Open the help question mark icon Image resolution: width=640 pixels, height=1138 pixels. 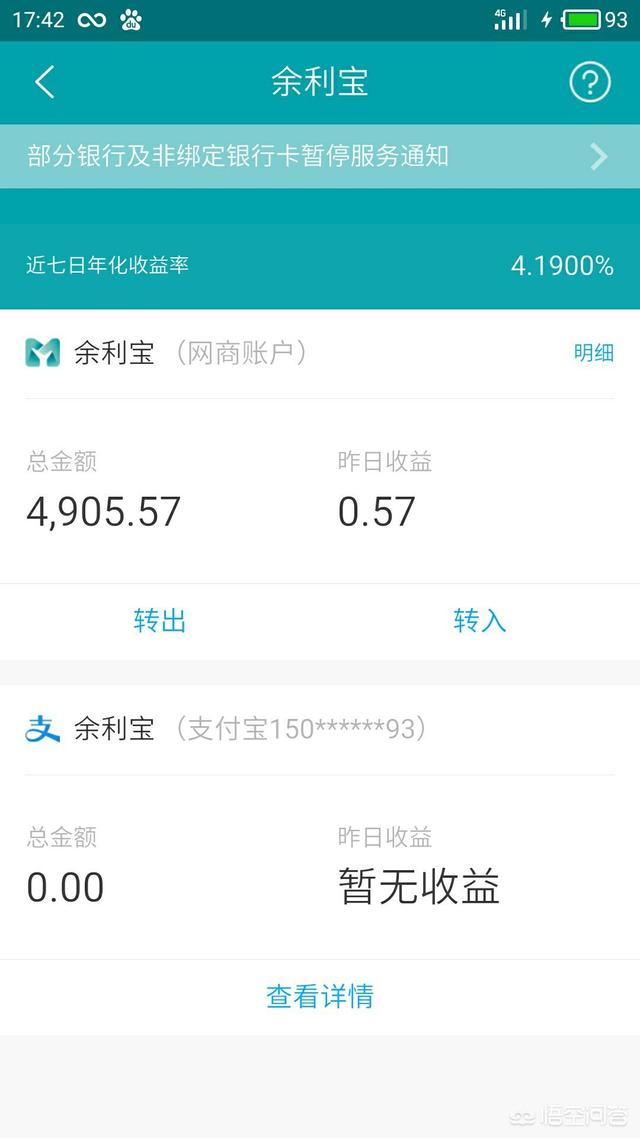(x=590, y=82)
